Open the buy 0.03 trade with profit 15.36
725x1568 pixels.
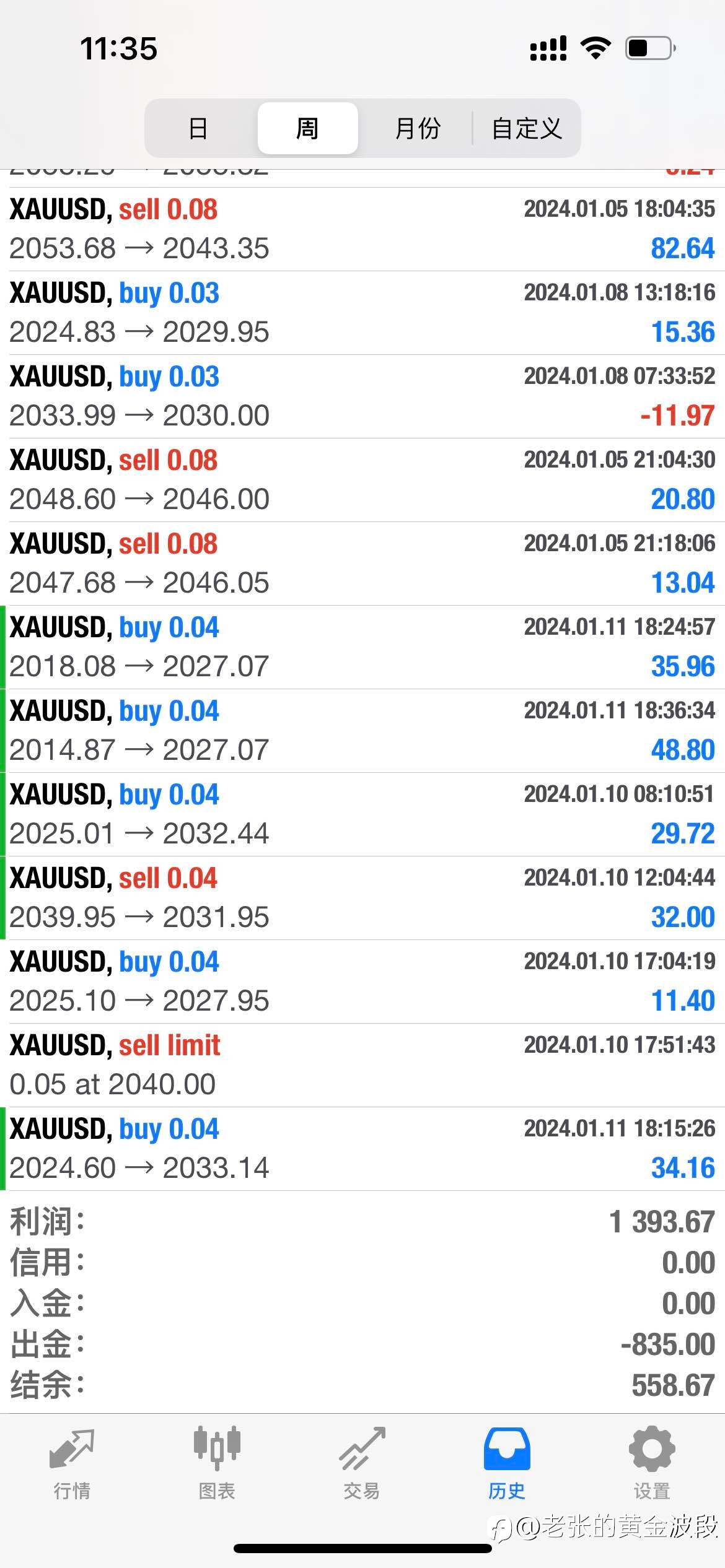click(362, 313)
